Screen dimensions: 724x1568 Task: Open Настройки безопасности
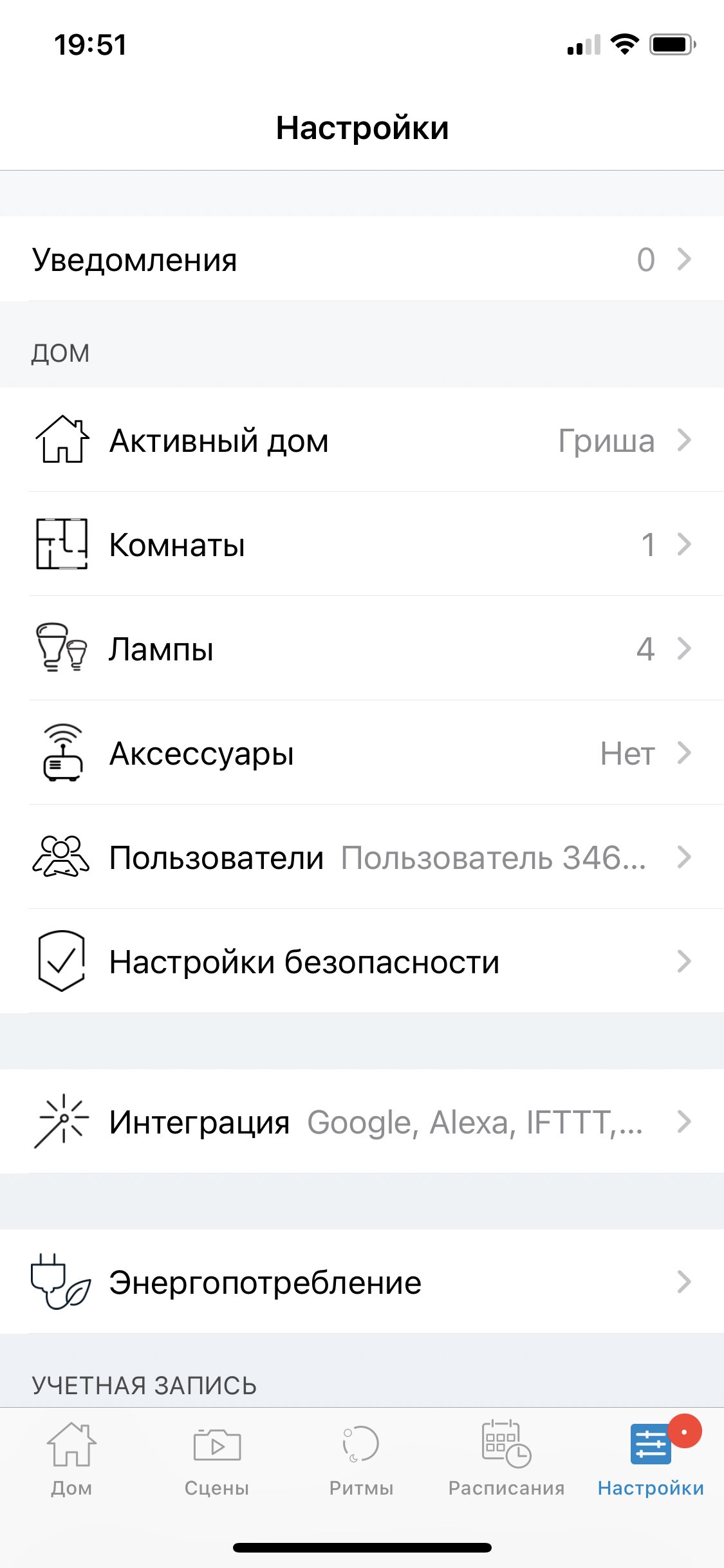[362, 962]
